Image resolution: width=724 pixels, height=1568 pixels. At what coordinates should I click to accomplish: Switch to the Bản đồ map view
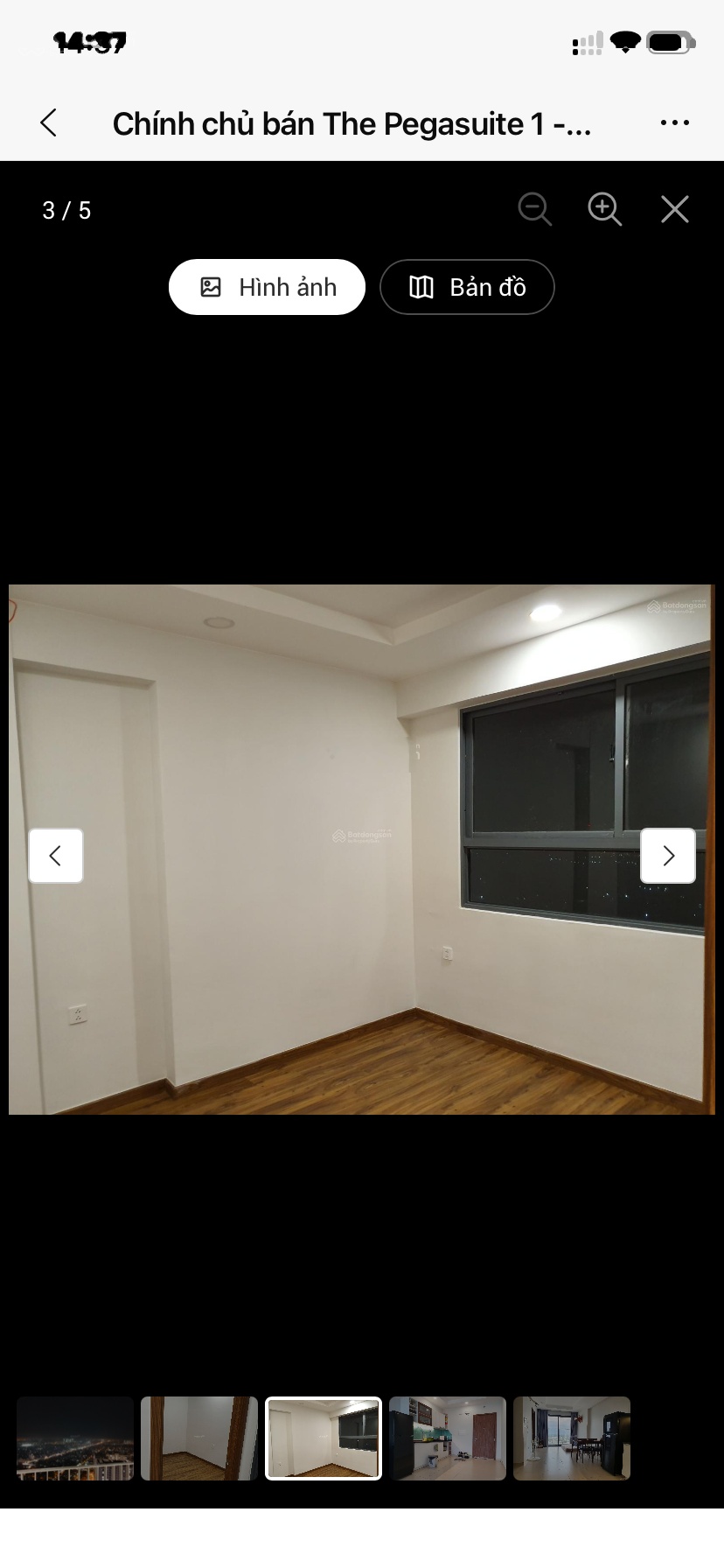point(467,287)
